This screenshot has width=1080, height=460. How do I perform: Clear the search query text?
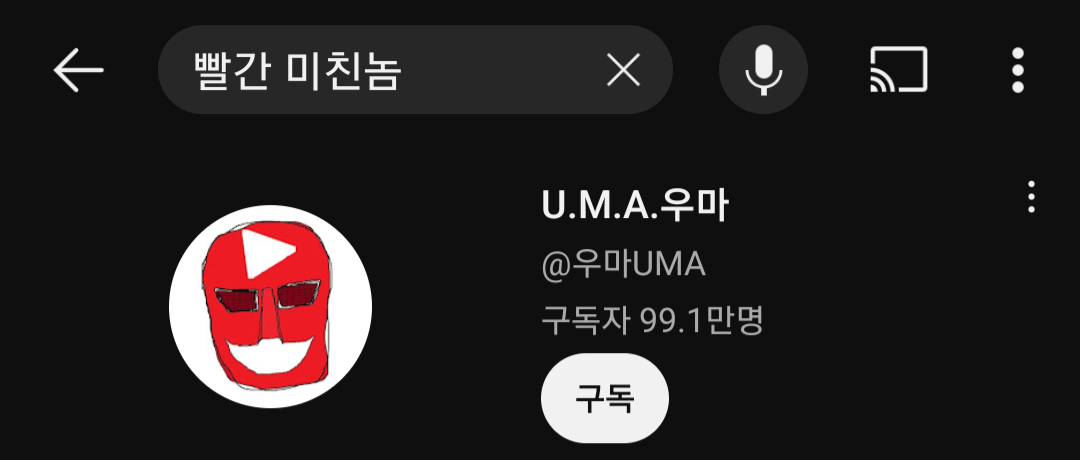pos(623,71)
